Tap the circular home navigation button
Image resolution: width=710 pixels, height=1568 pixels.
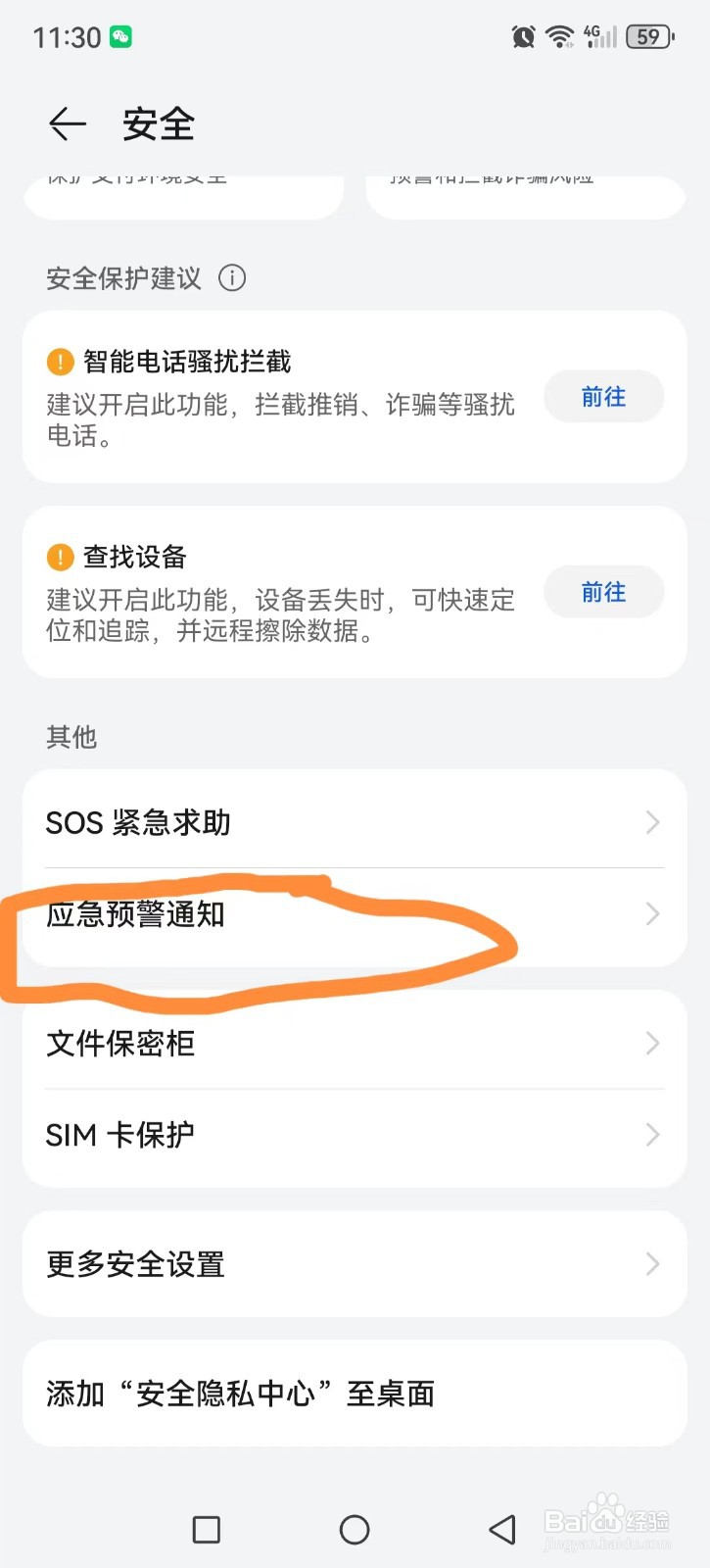pos(355,1529)
